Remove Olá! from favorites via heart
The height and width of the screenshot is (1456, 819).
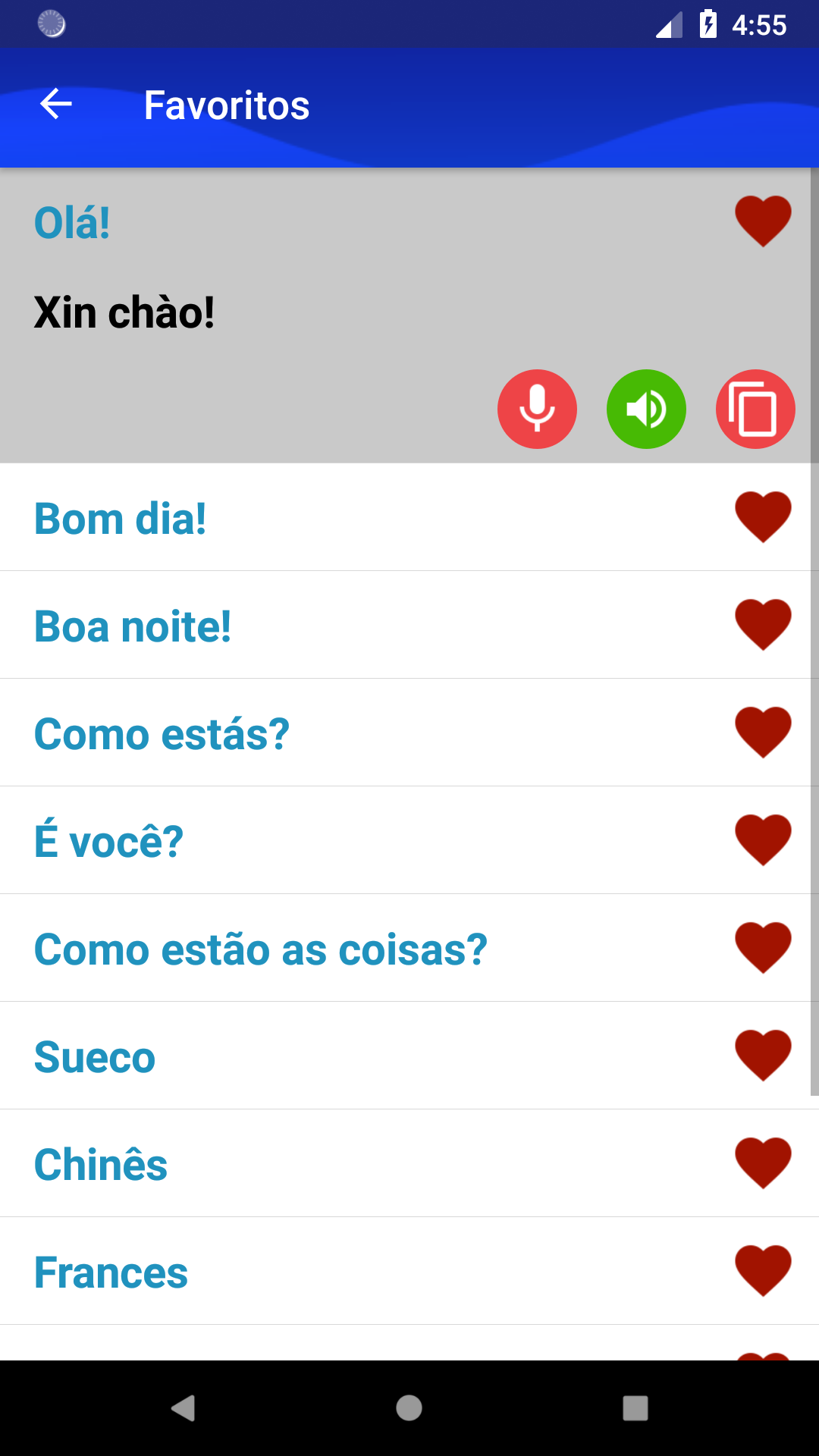763,221
